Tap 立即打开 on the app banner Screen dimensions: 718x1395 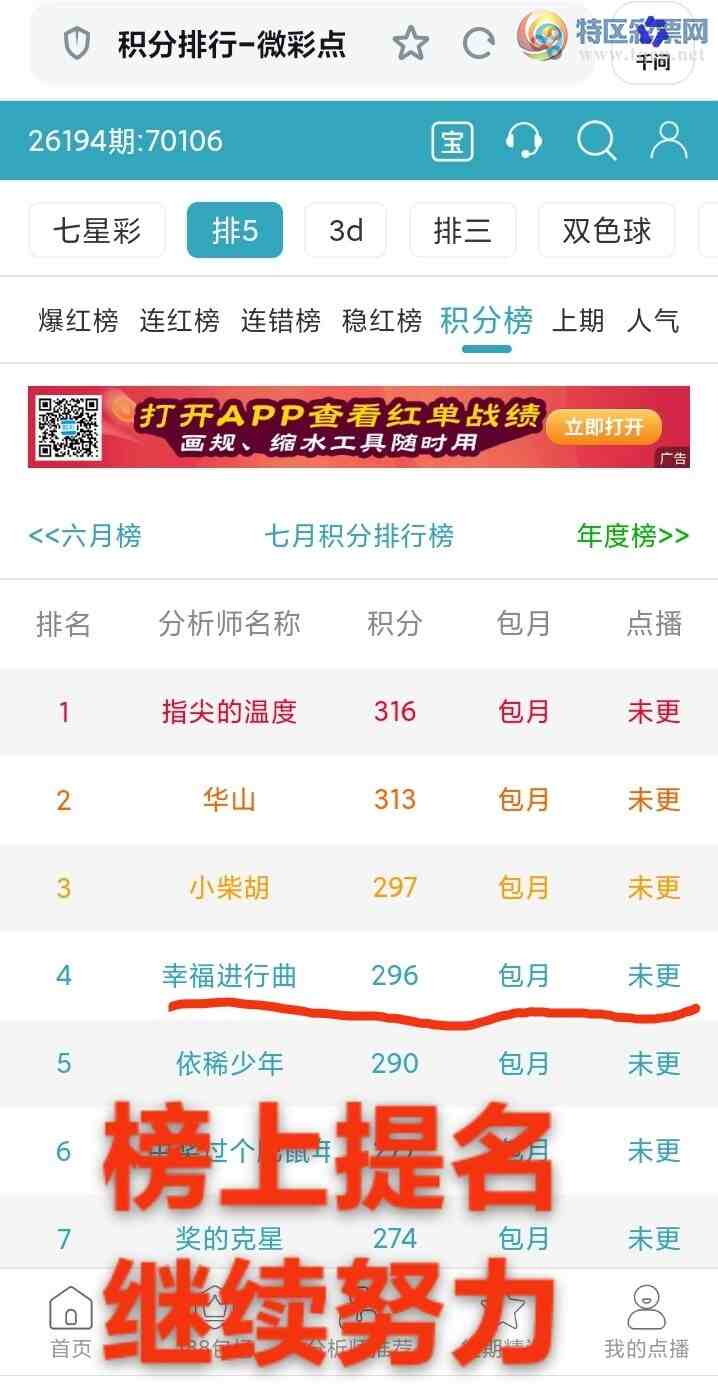(603, 427)
